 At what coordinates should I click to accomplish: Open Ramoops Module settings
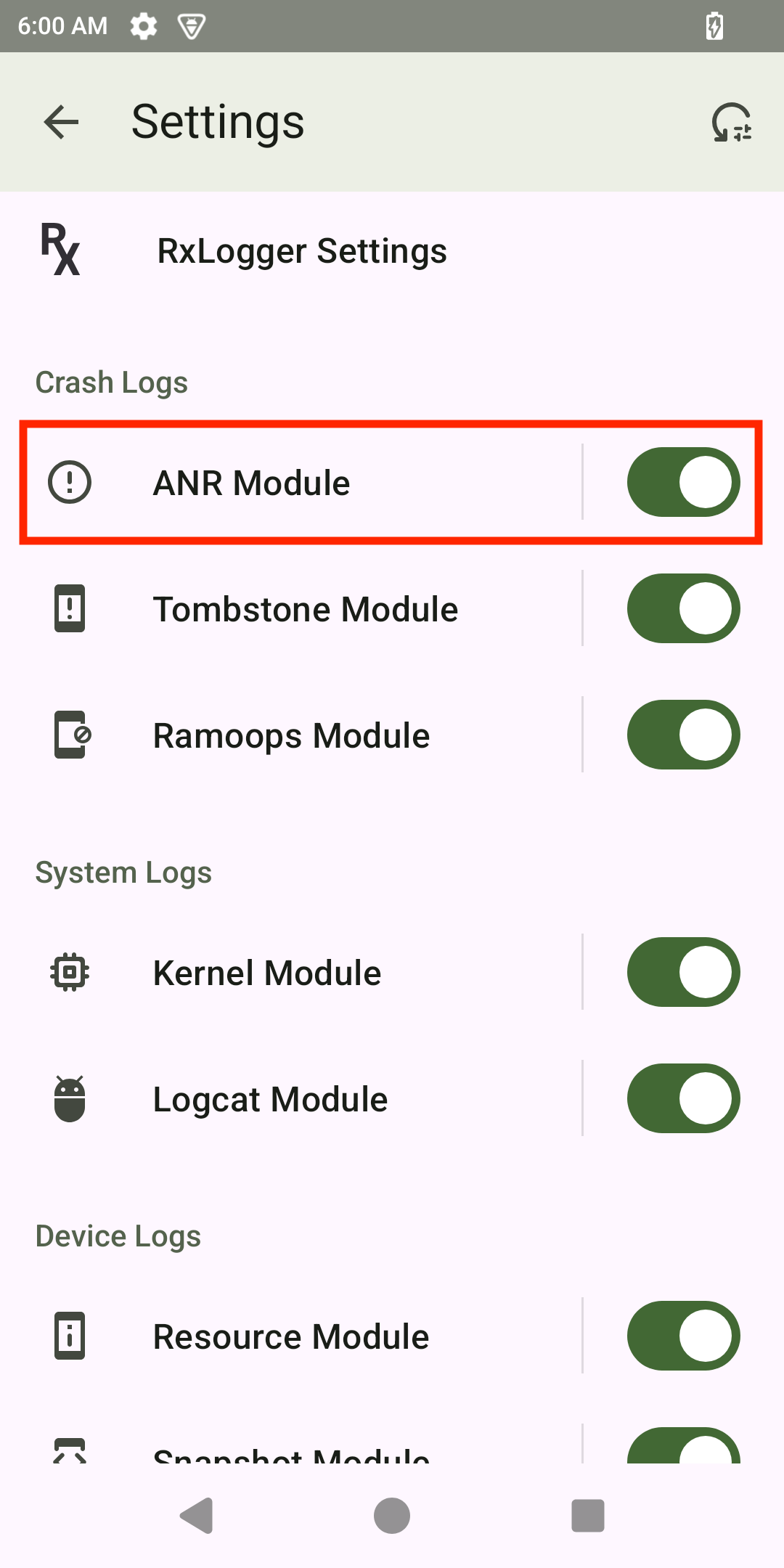tap(290, 735)
